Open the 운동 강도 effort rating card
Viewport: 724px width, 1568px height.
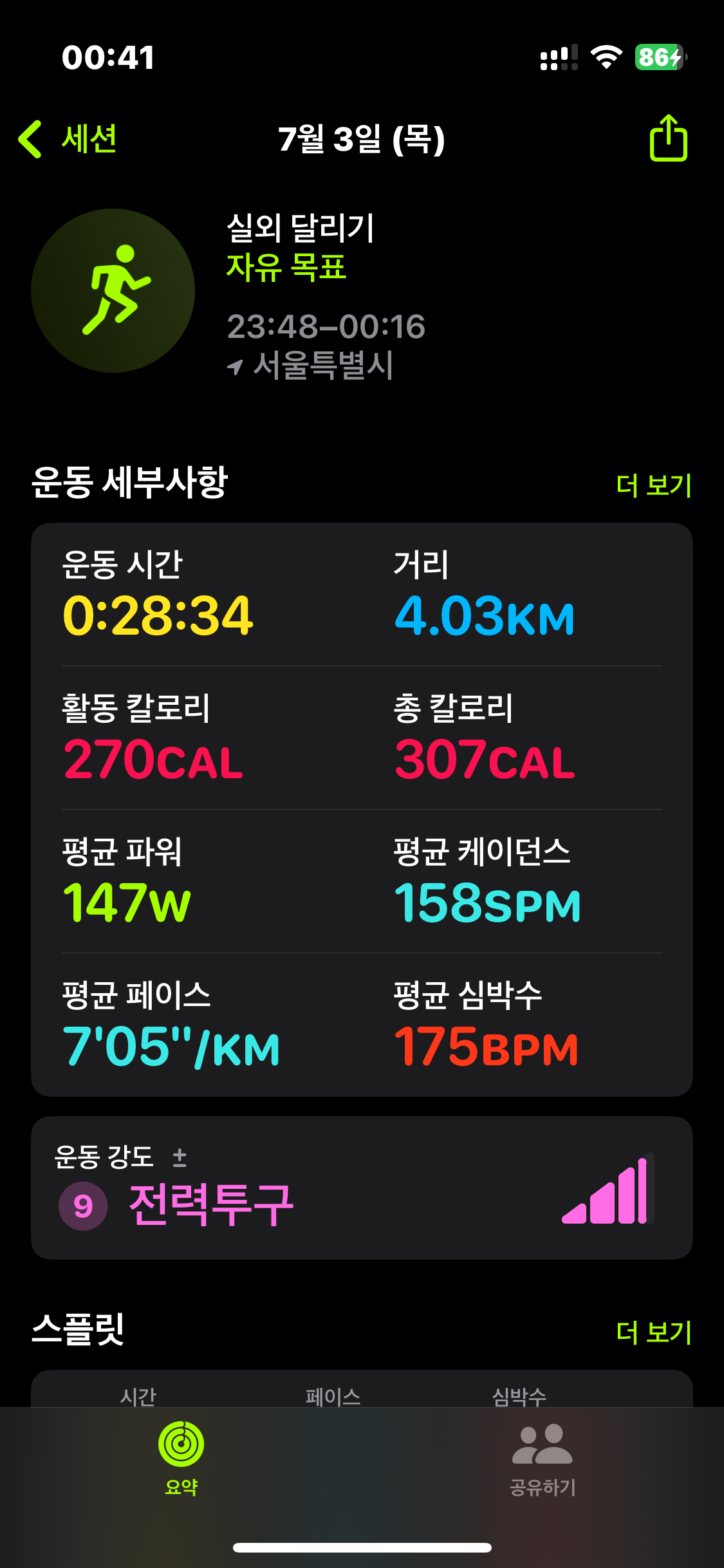click(x=362, y=1188)
